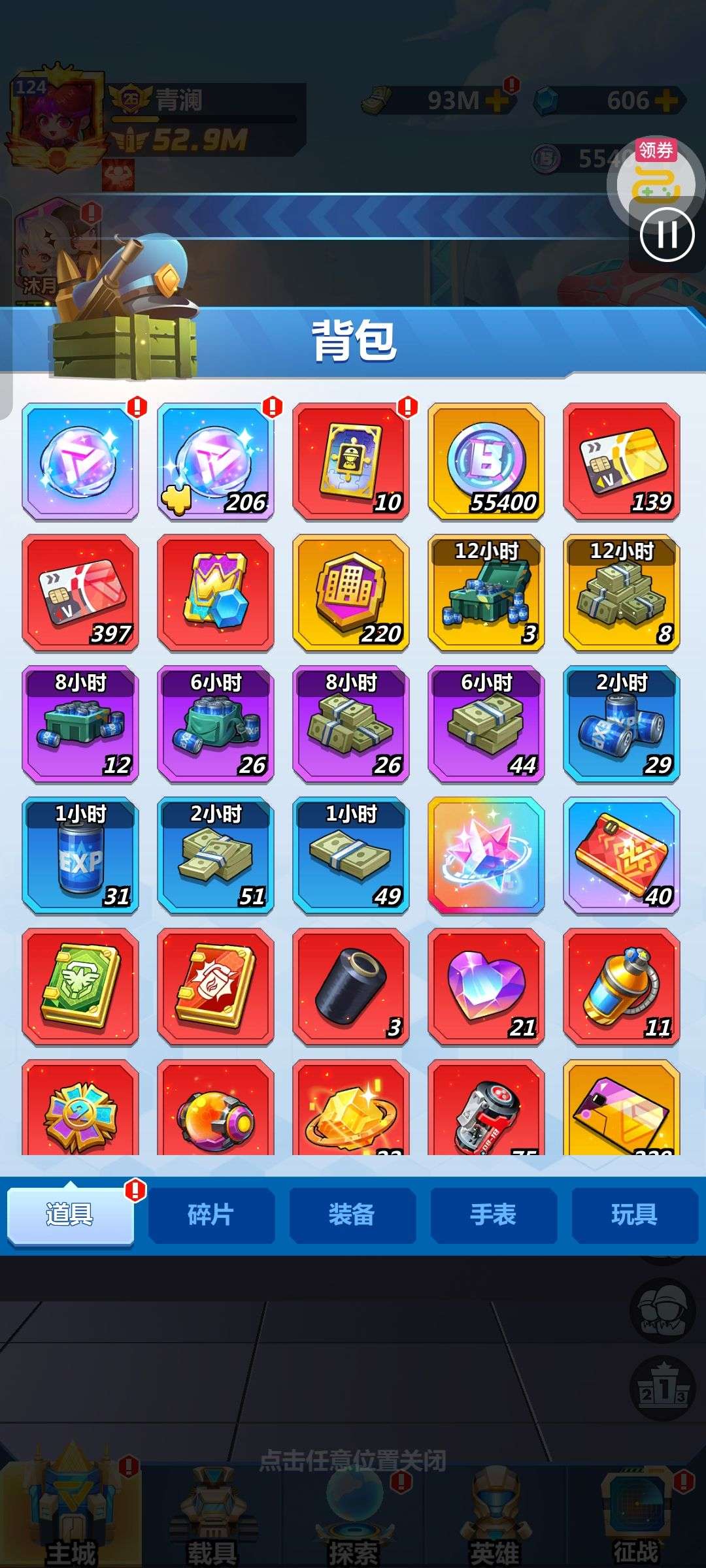This screenshot has height=1568, width=706.
Task: Open the 手表 tab
Action: pyautogui.click(x=494, y=1215)
